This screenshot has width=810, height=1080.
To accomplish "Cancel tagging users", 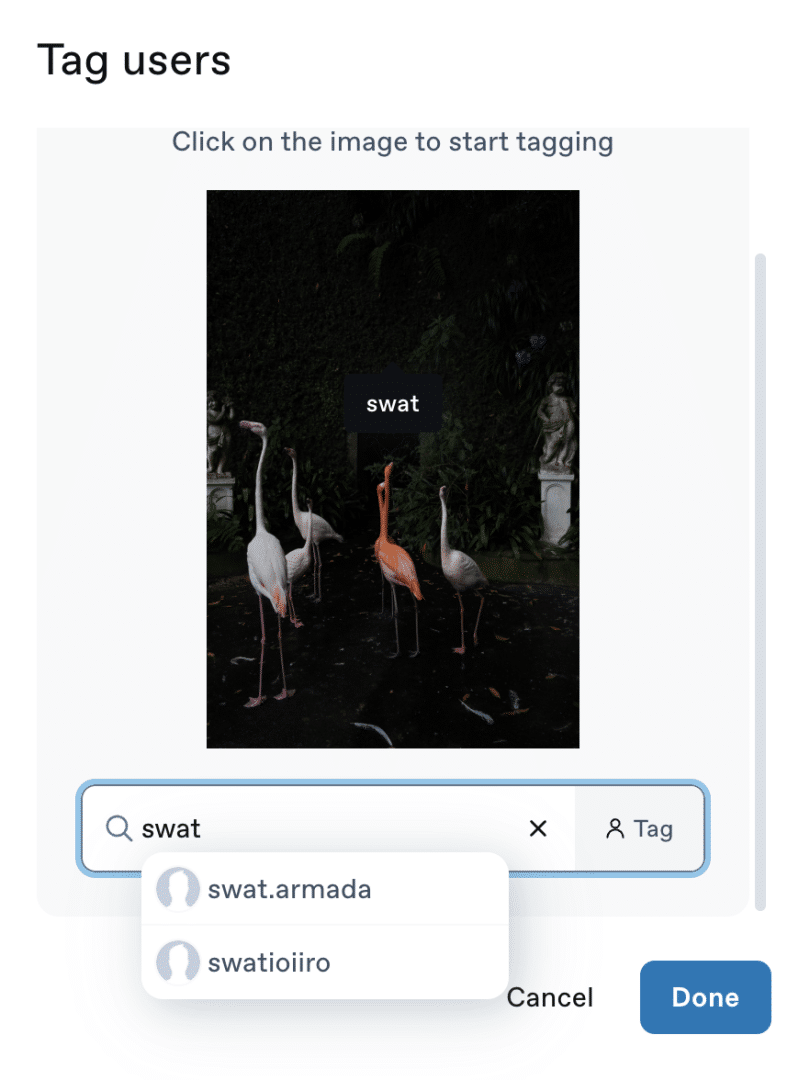I will (x=550, y=997).
